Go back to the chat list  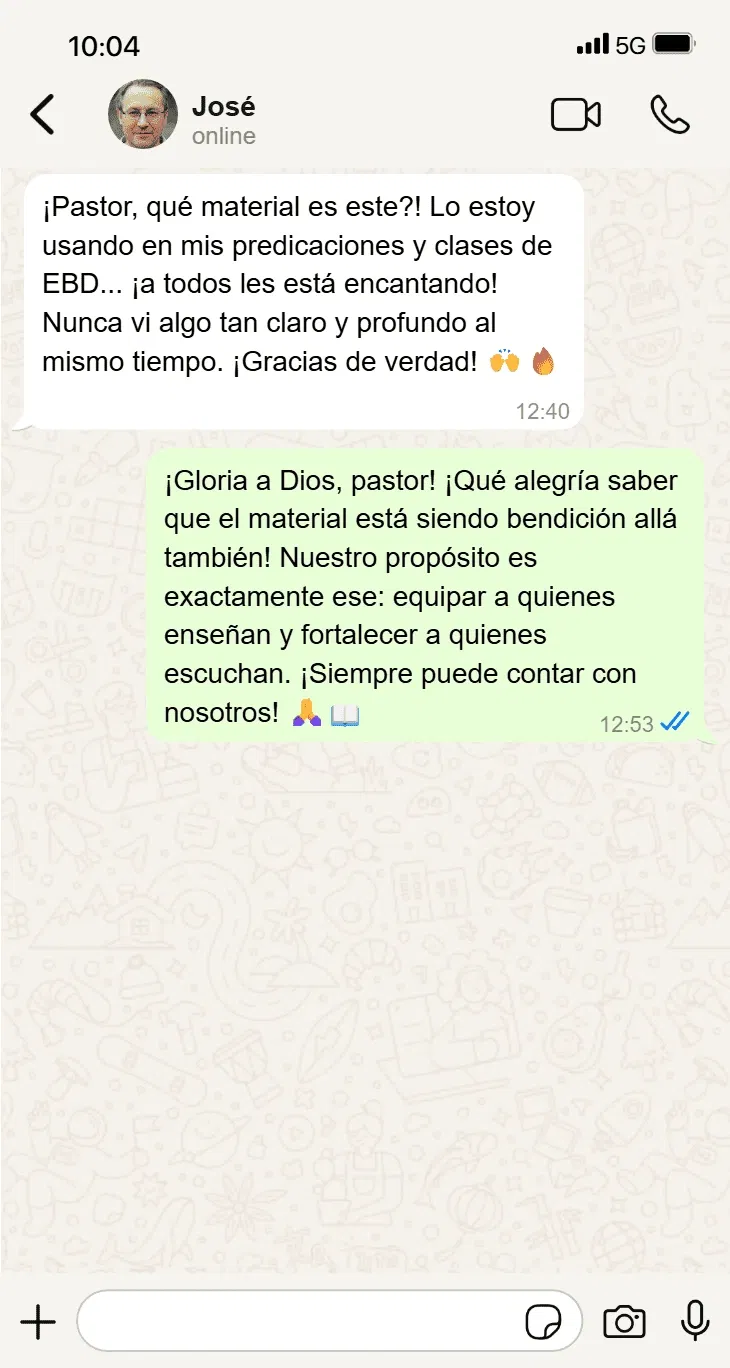coord(42,115)
